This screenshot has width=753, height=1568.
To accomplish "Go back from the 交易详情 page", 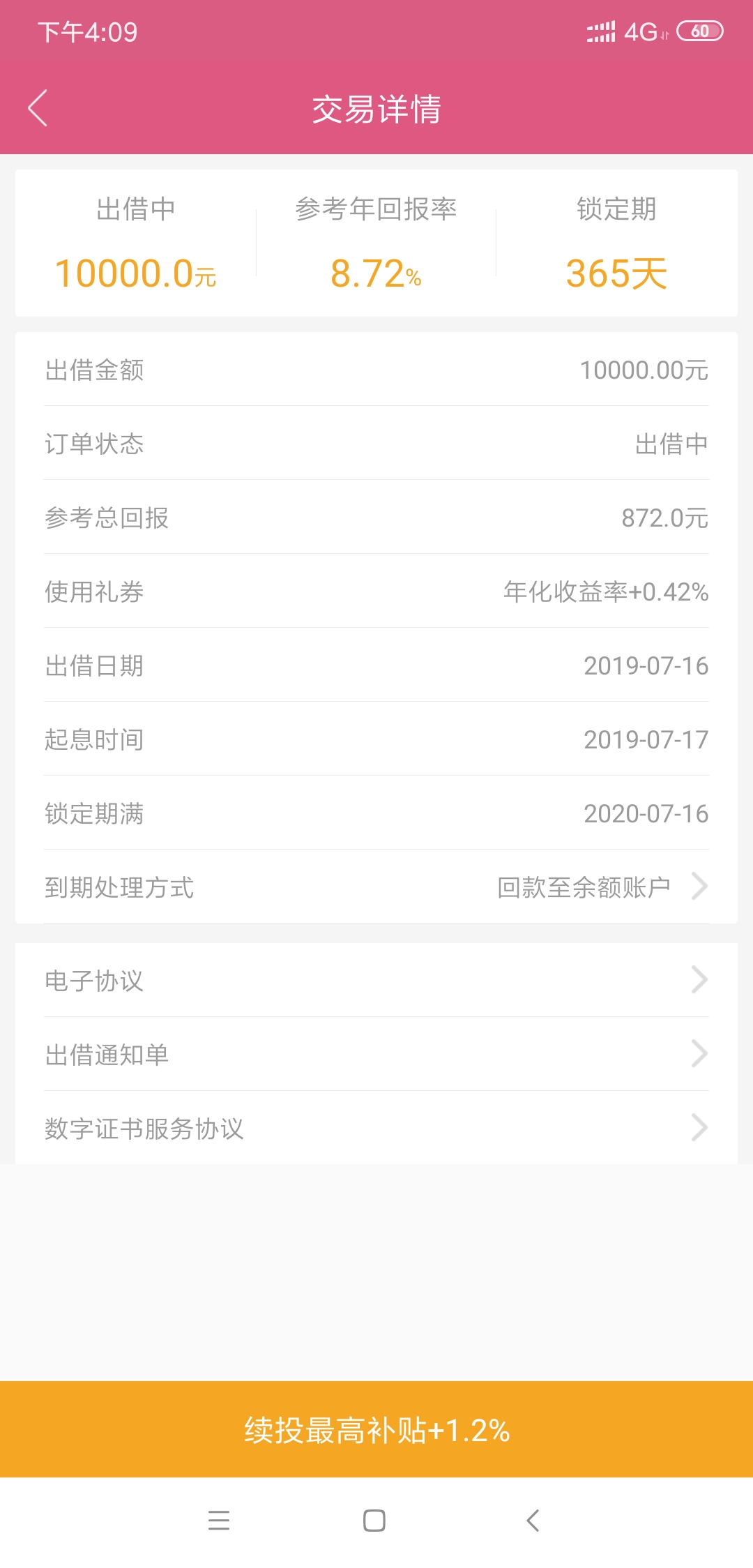I will [38, 108].
